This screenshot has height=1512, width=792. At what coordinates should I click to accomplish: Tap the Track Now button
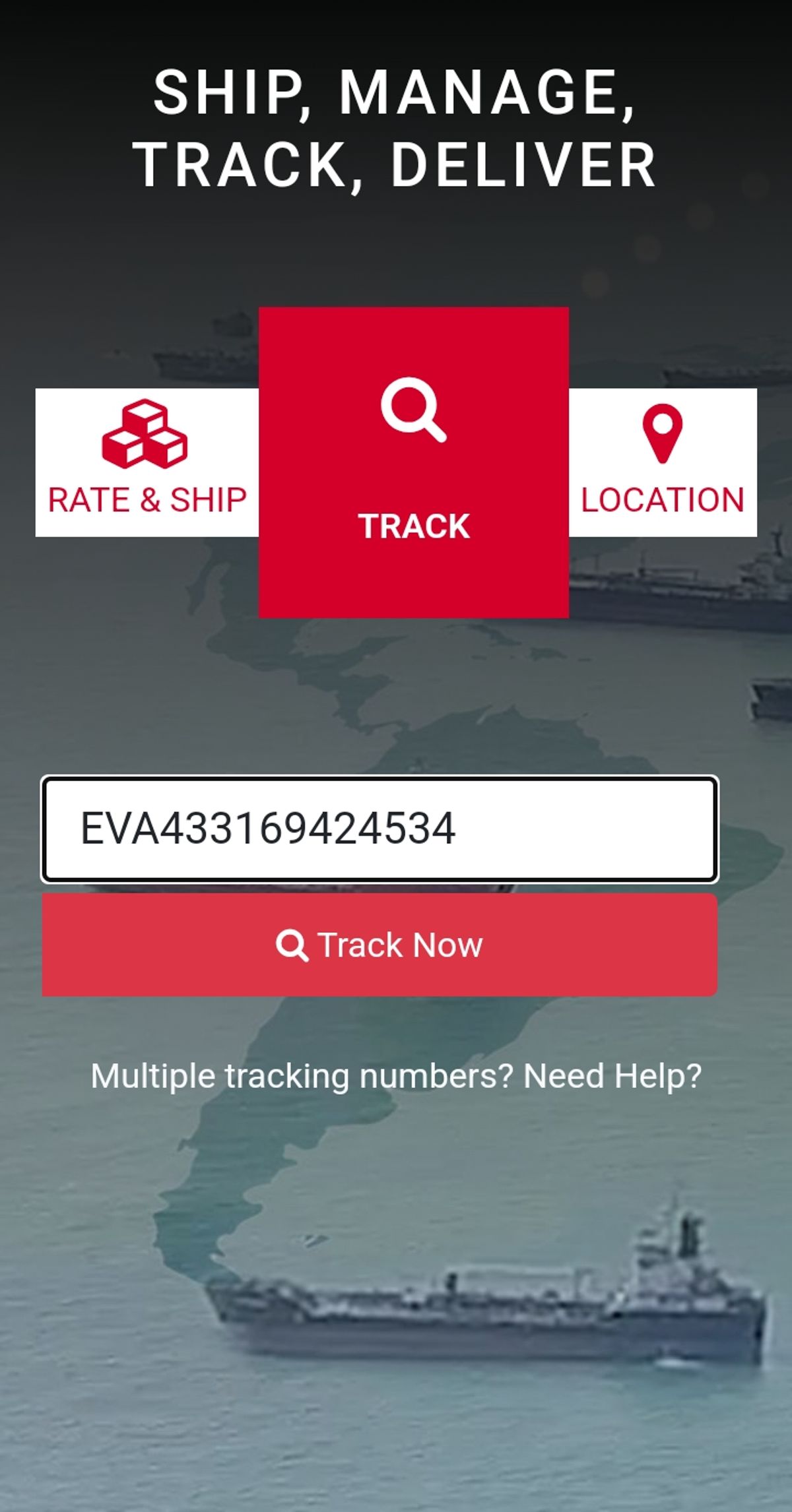pos(379,945)
